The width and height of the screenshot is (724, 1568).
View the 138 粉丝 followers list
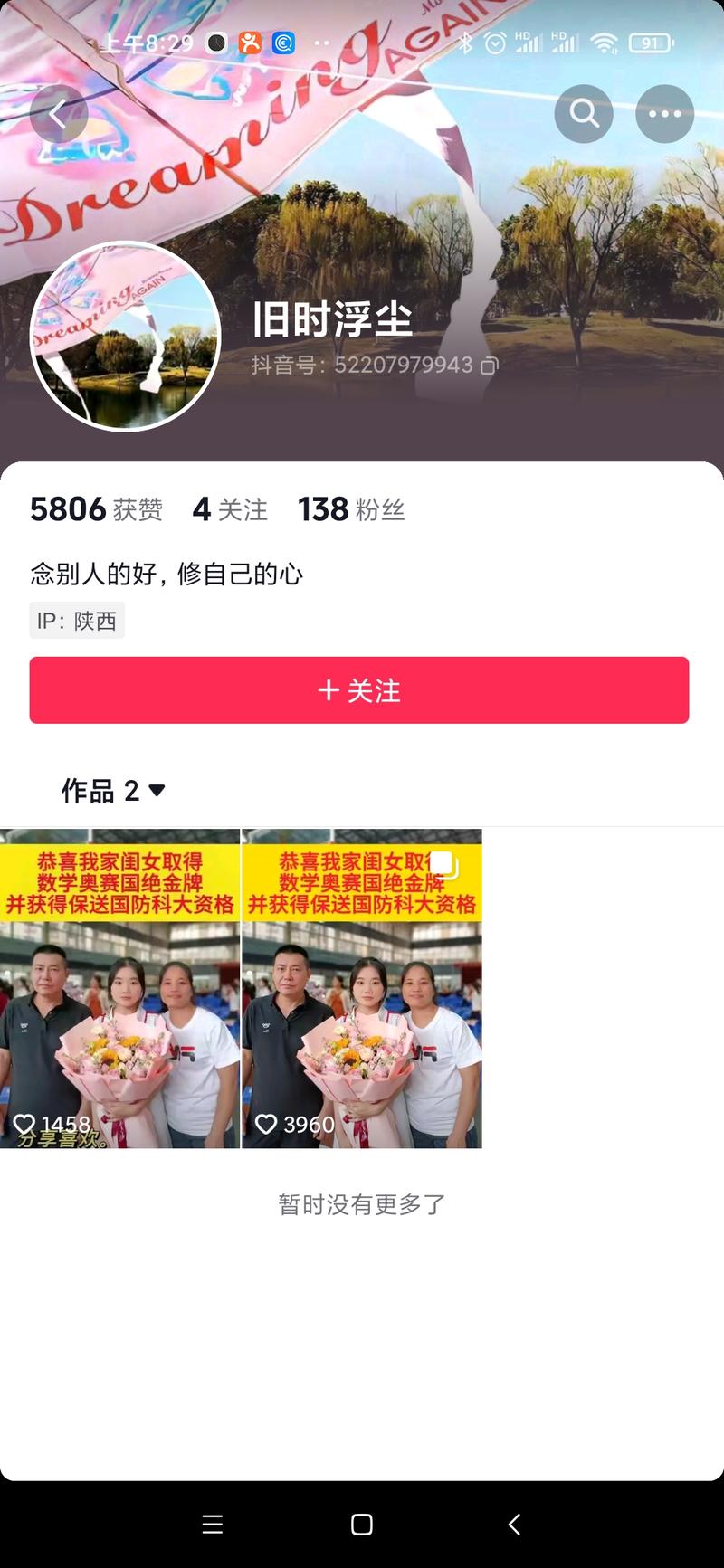click(x=351, y=509)
